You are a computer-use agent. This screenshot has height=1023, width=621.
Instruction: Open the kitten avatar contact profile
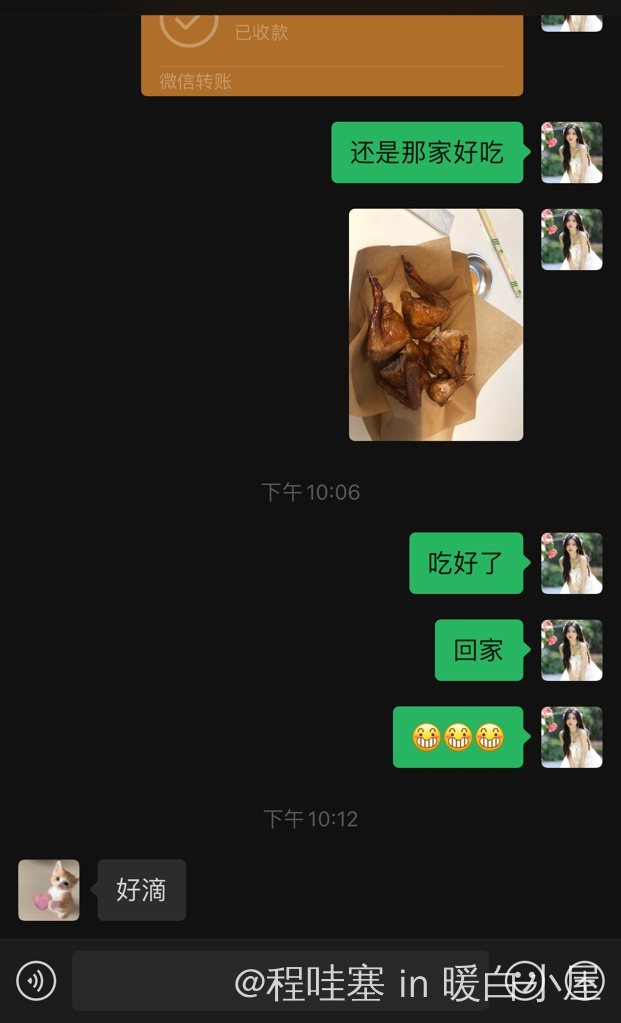[49, 890]
